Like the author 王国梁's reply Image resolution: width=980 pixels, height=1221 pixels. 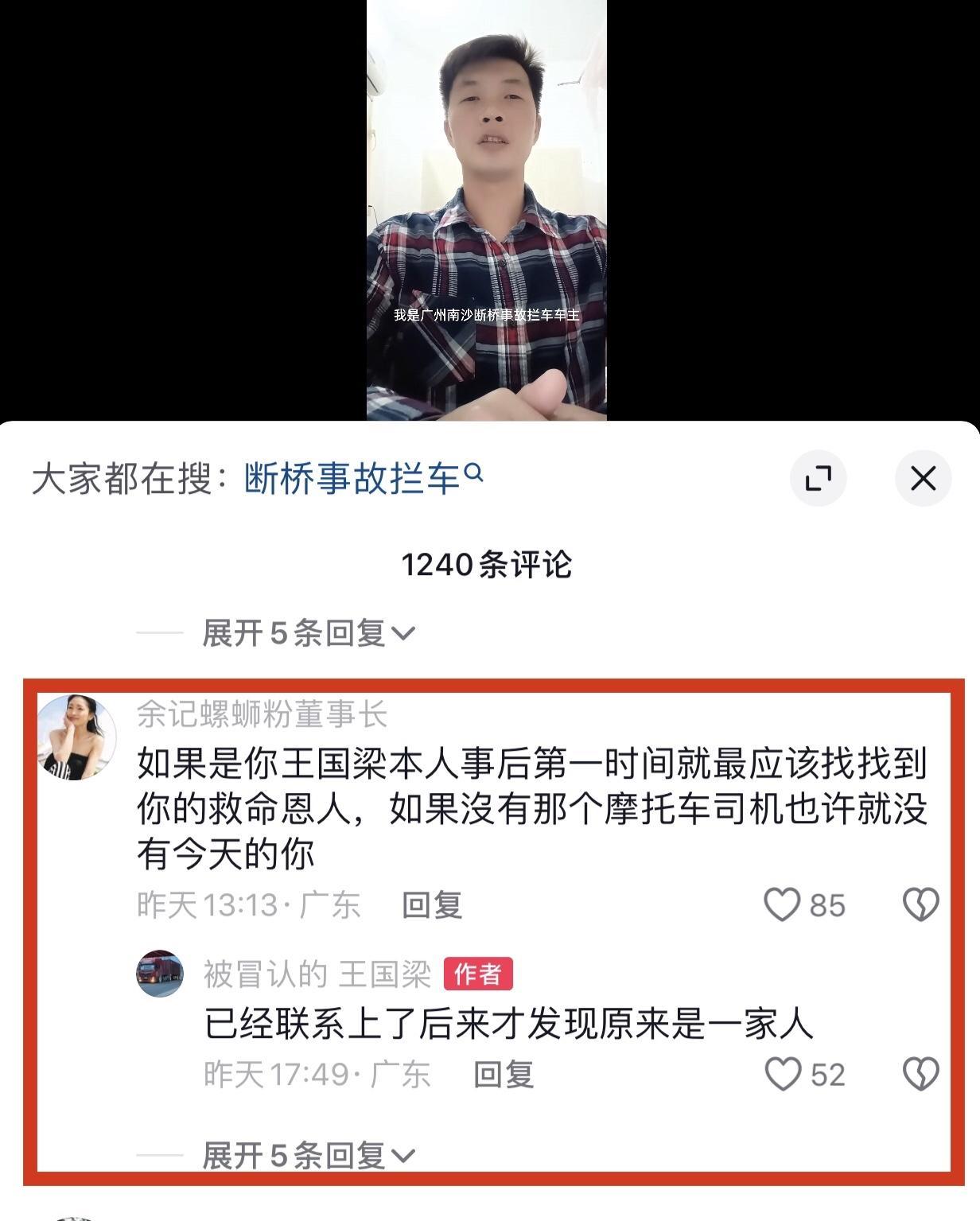pyautogui.click(x=784, y=1075)
